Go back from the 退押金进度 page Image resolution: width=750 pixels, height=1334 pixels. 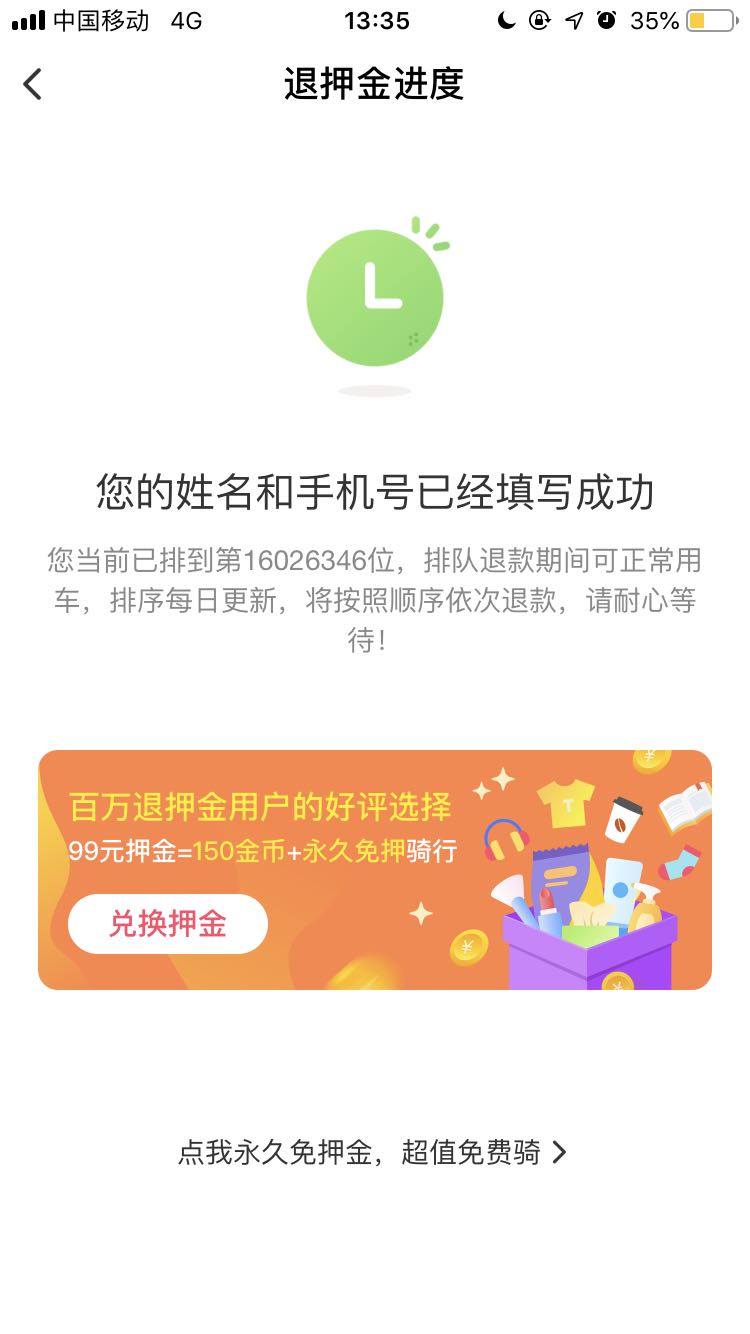point(33,84)
